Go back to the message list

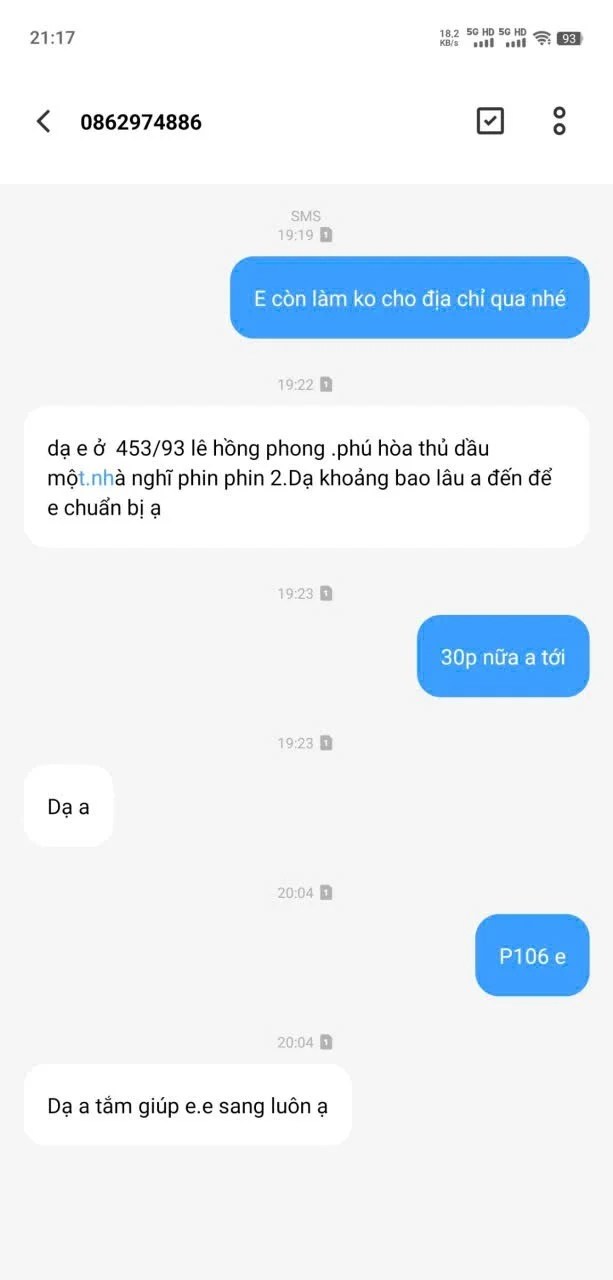(43, 122)
